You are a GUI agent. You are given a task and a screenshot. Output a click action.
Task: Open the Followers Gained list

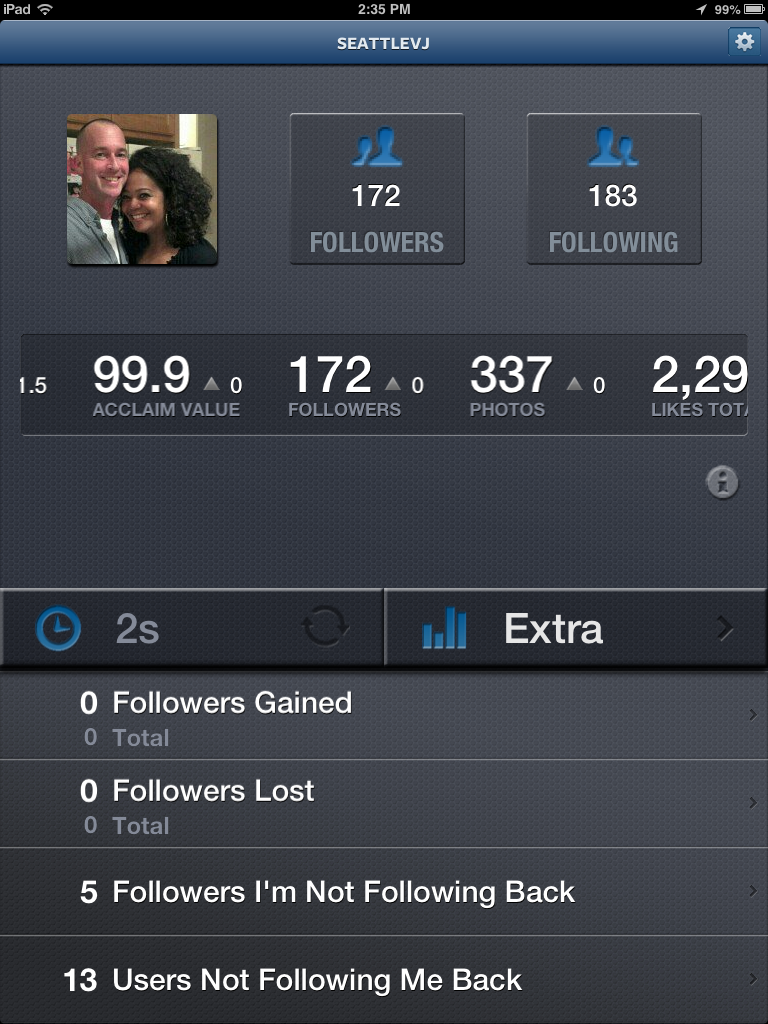tap(384, 716)
